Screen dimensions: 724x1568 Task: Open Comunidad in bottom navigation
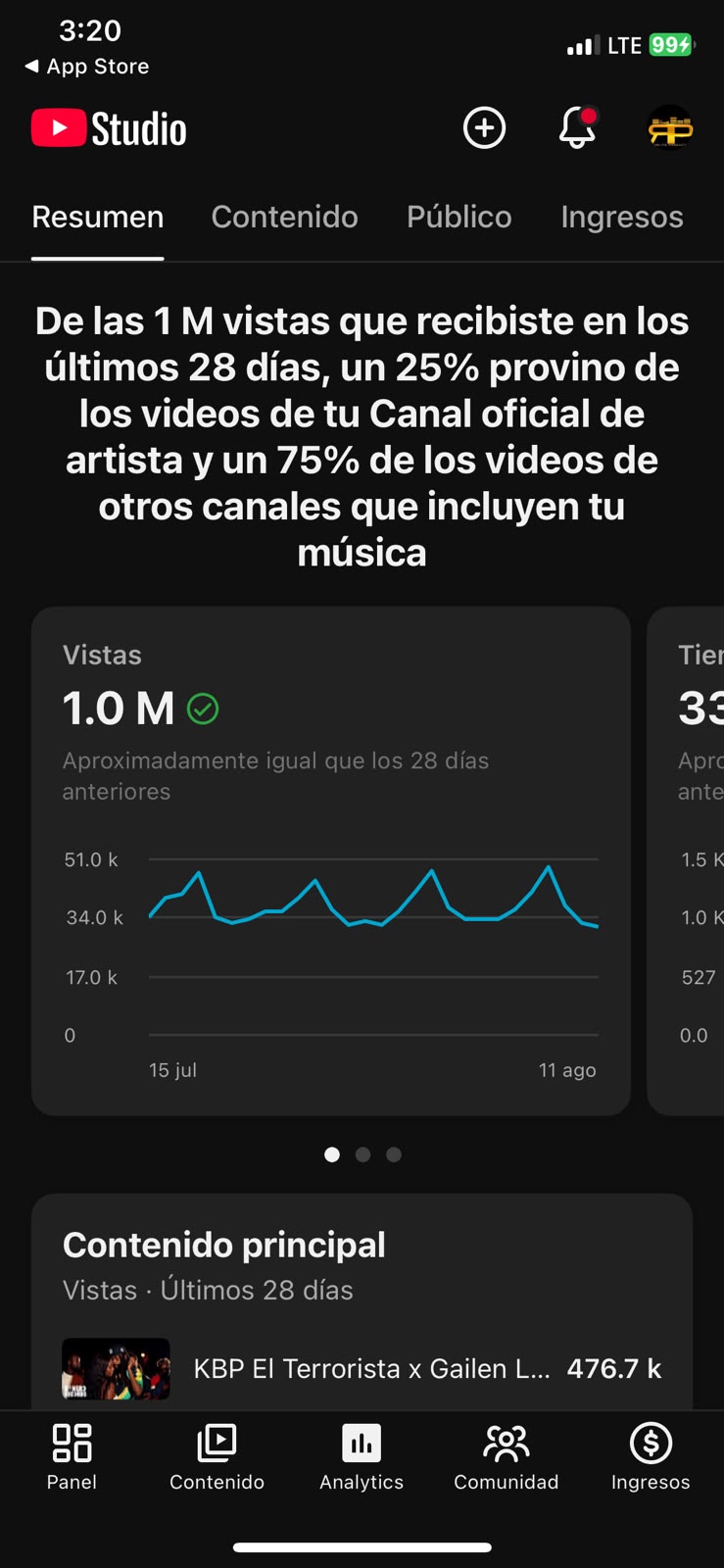tap(507, 1457)
